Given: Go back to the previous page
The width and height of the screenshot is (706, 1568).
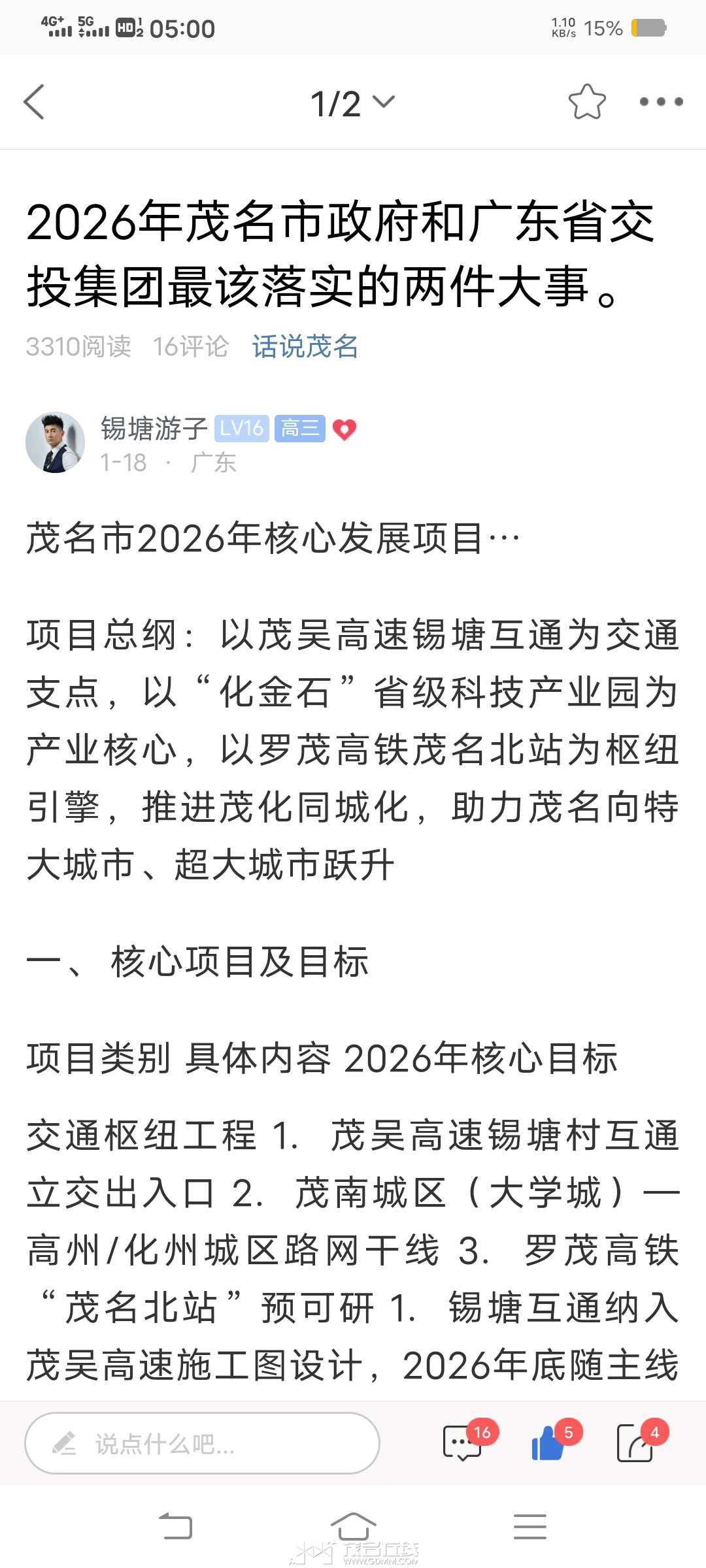Looking at the screenshot, I should coord(34,103).
